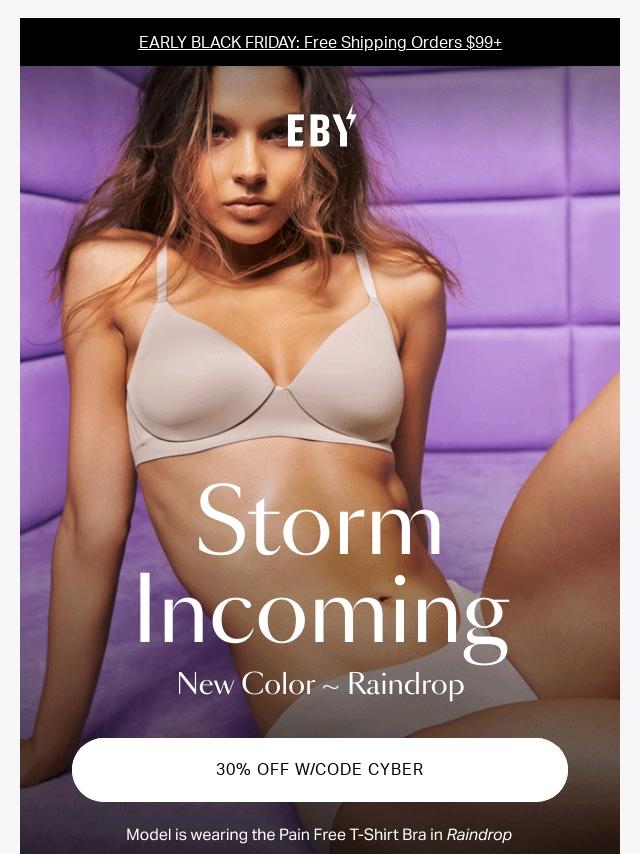The width and height of the screenshot is (640, 854).
Task: Tap the 30% OFF W/CODE CYBER button
Action: click(320, 769)
